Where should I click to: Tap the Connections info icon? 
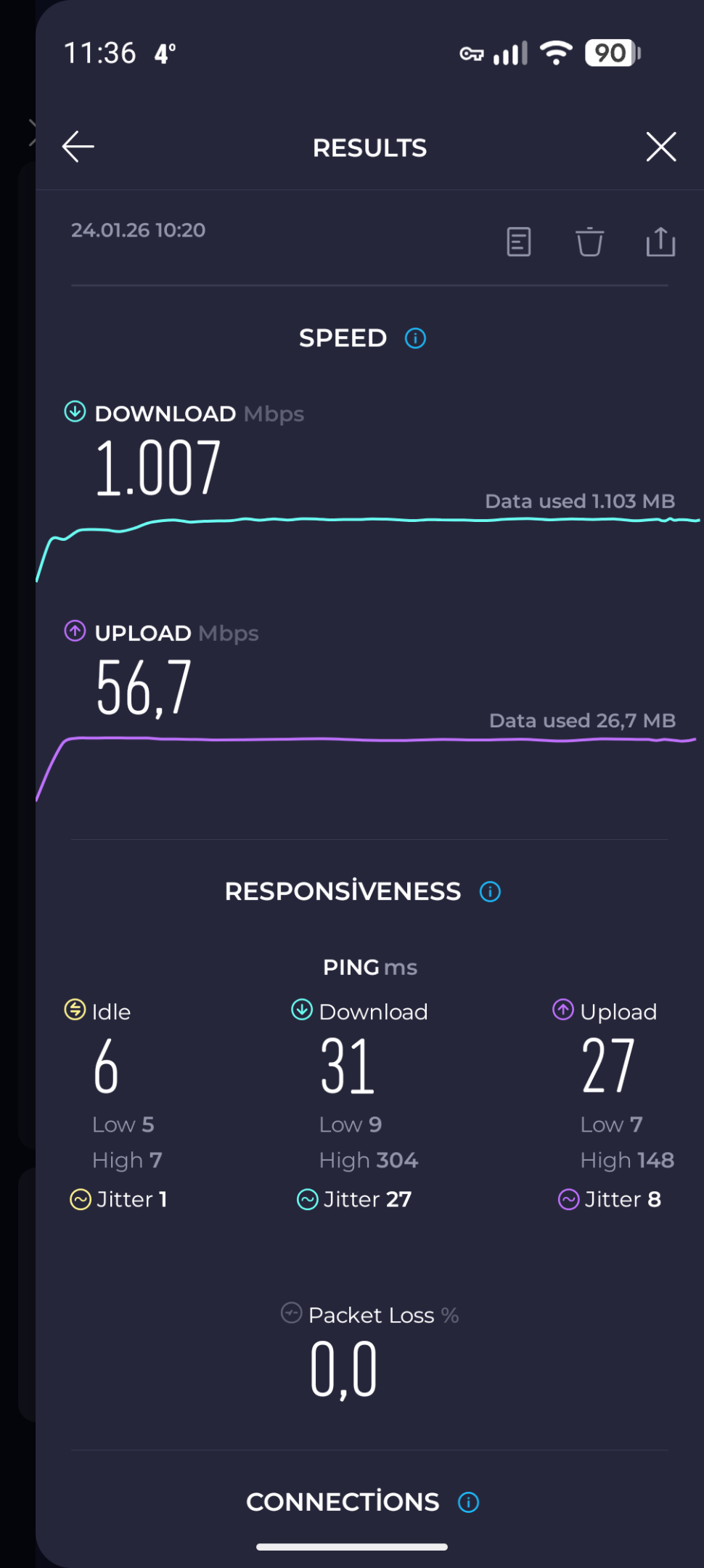point(468,1502)
